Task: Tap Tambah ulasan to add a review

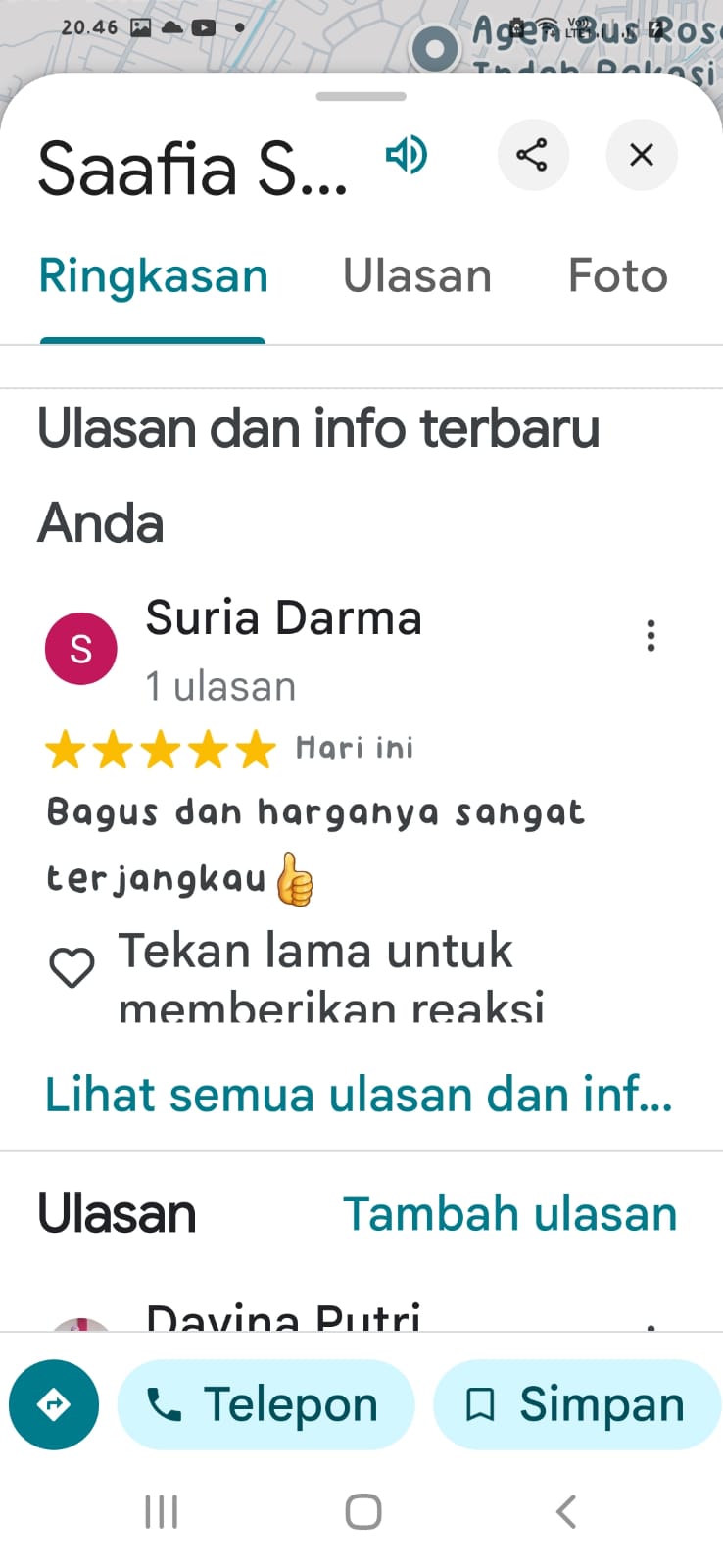Action: pyautogui.click(x=510, y=1214)
